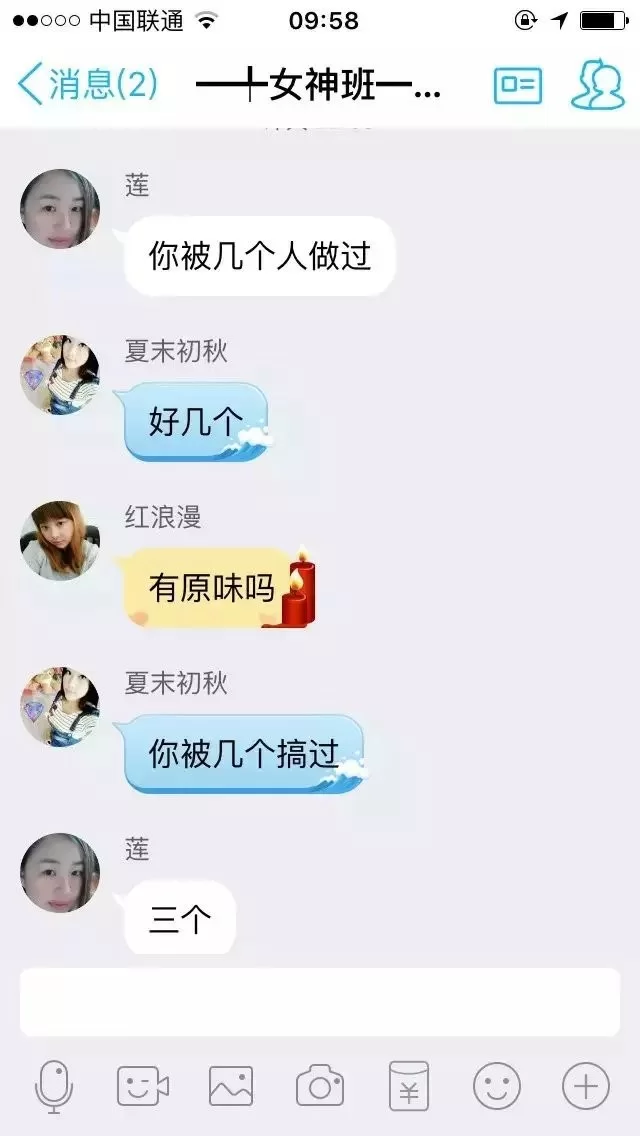Send a red packet

(408, 1086)
